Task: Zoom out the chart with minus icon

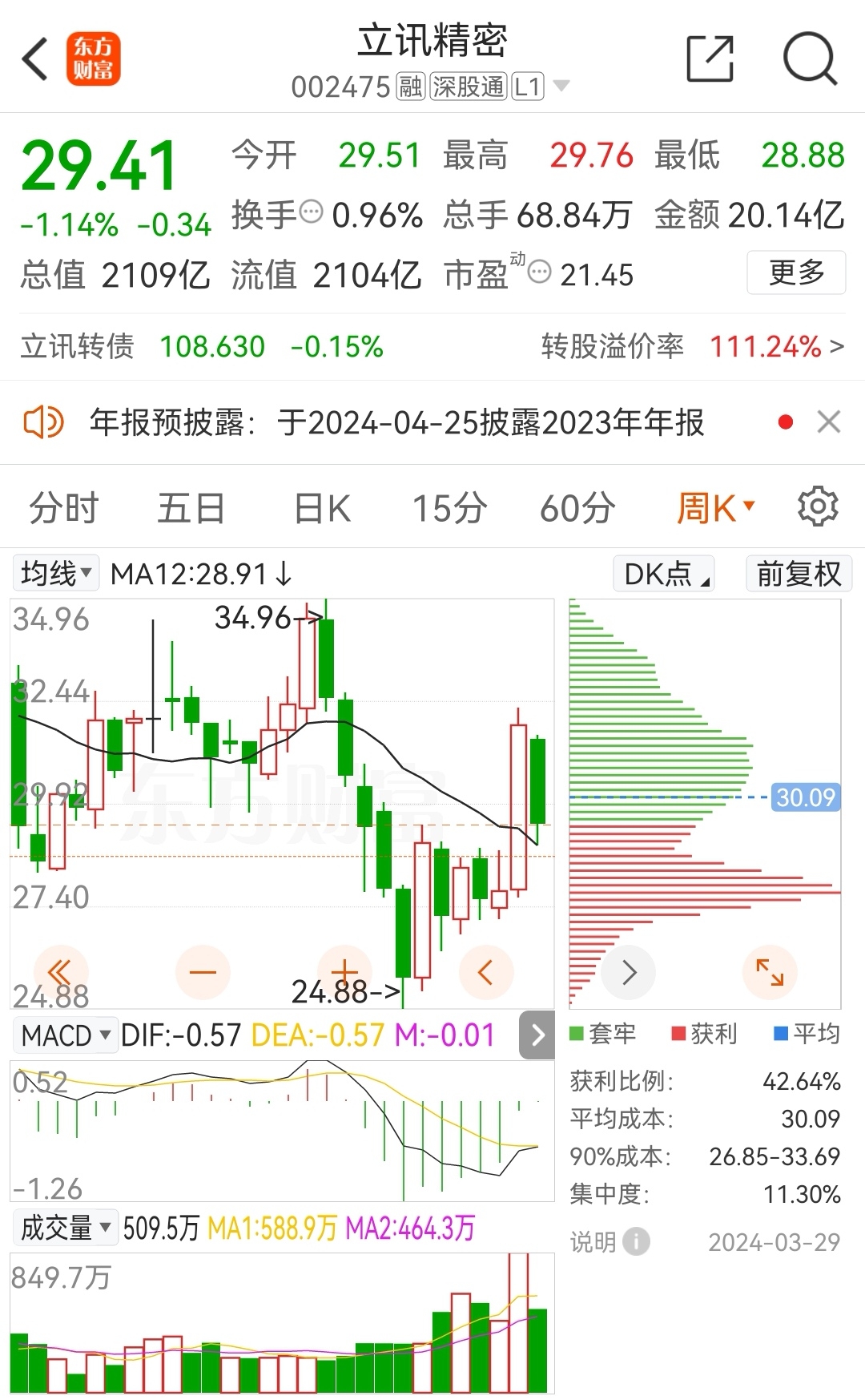Action: (x=203, y=972)
